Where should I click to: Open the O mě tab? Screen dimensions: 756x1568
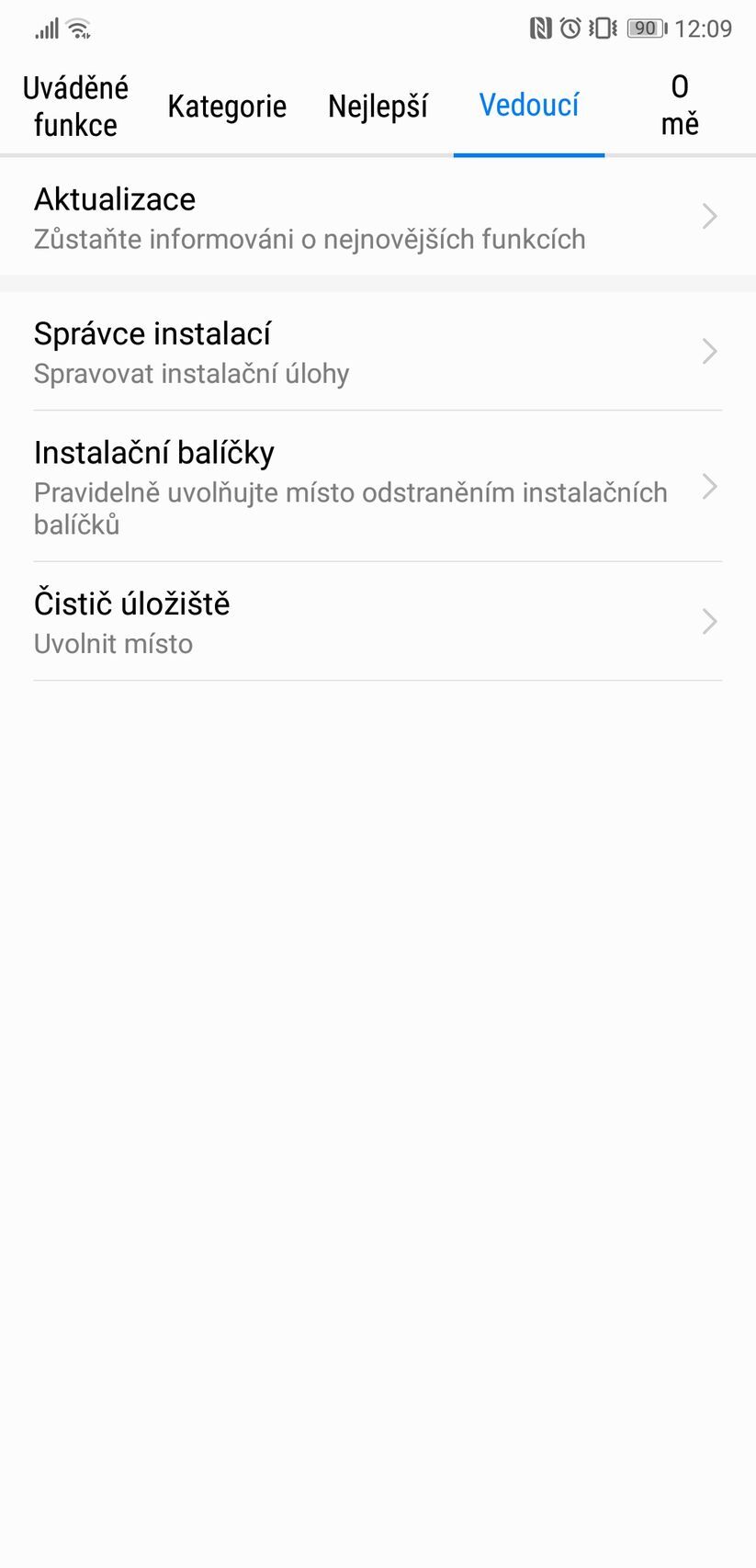click(679, 104)
